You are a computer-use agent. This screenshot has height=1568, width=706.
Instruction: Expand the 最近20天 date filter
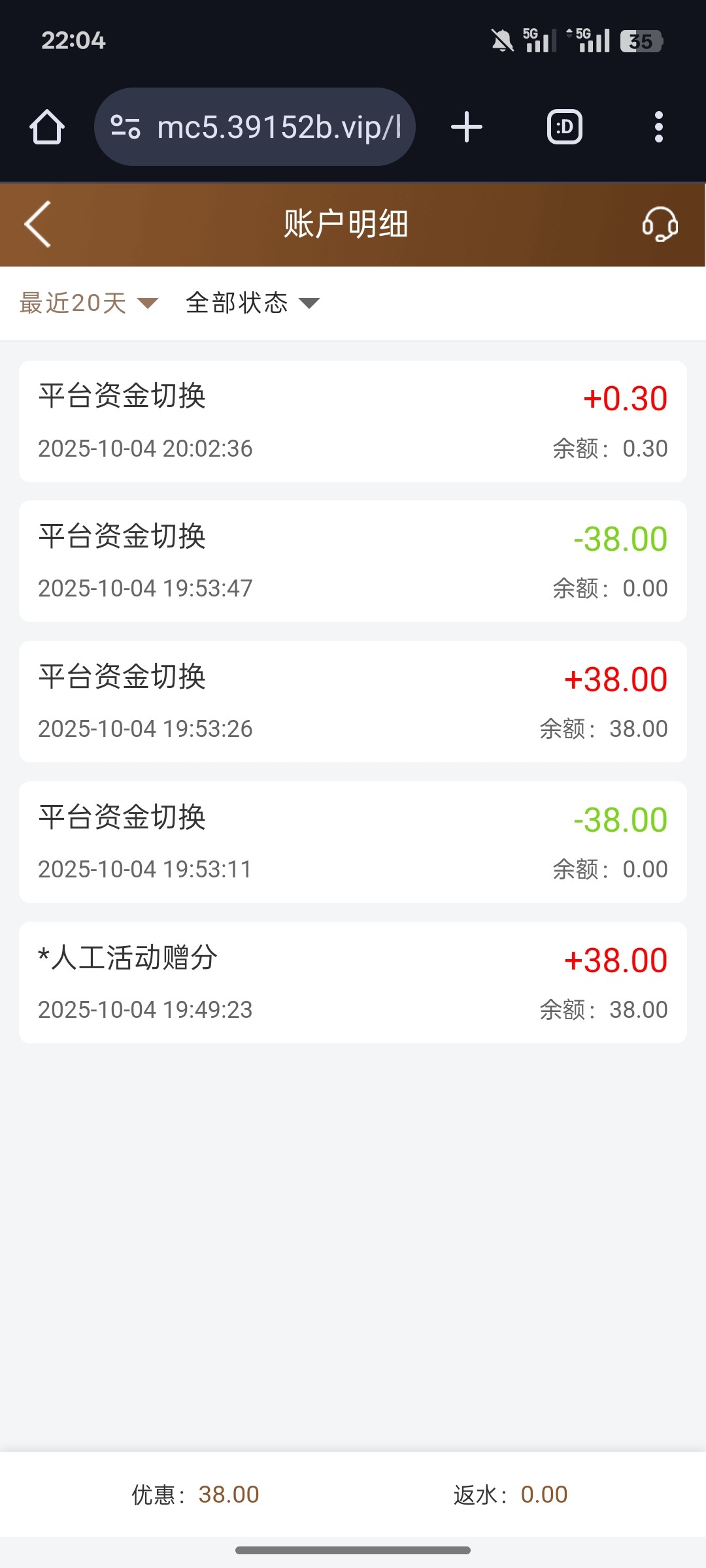(x=89, y=303)
